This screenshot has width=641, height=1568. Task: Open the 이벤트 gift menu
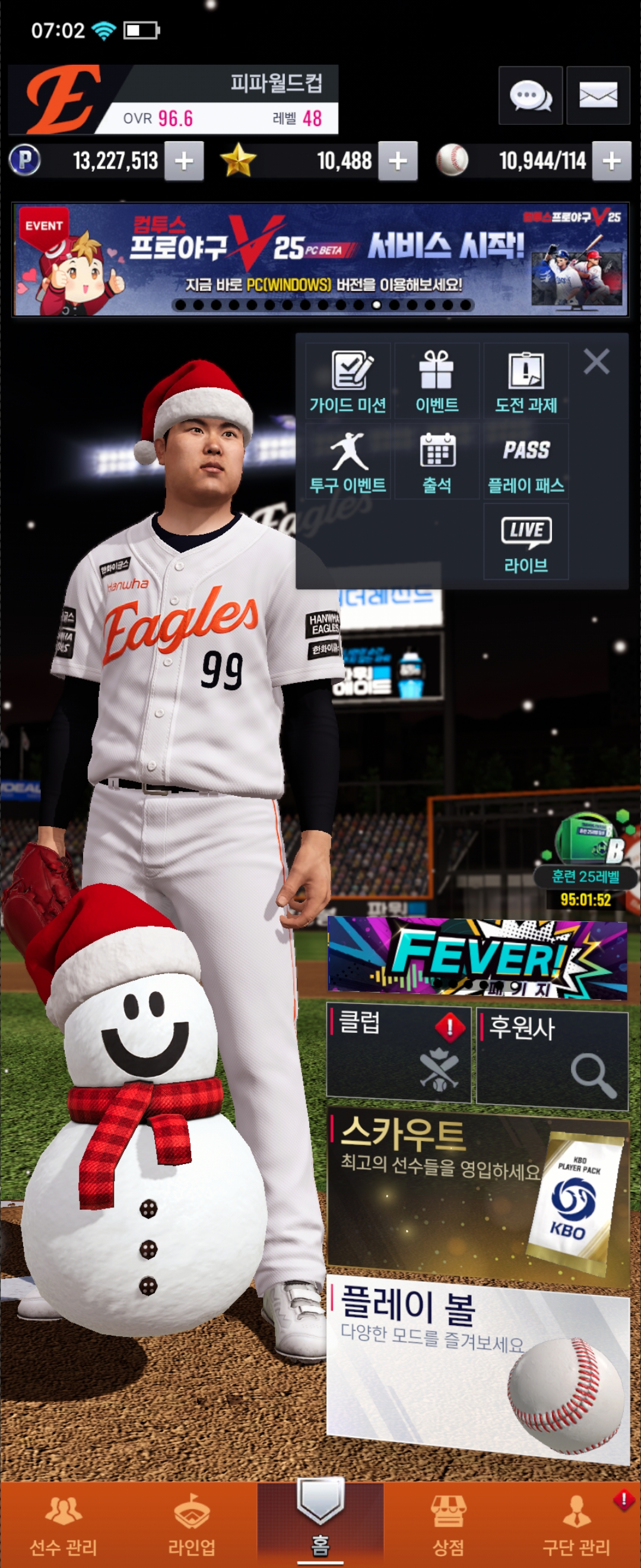coord(437,381)
